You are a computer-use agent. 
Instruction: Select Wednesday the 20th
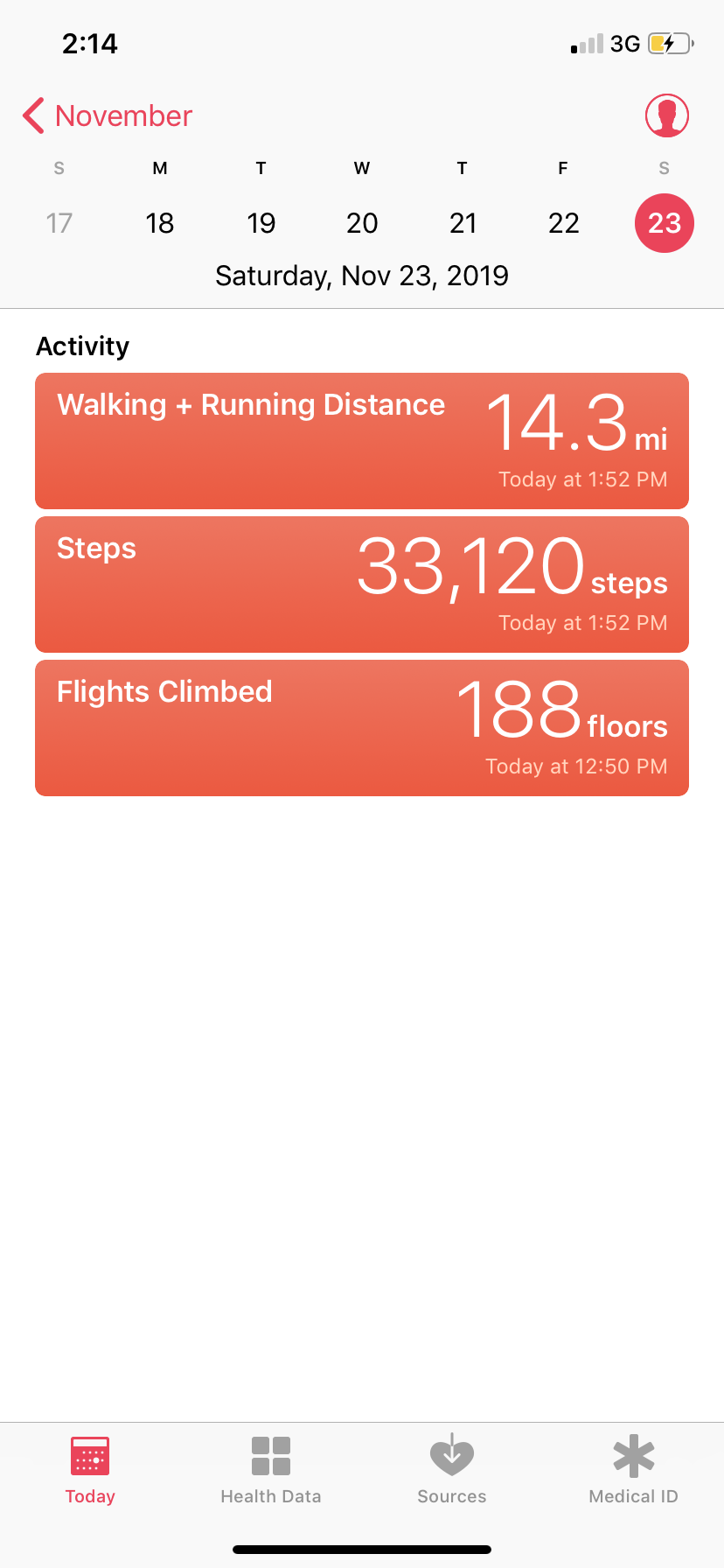(362, 223)
